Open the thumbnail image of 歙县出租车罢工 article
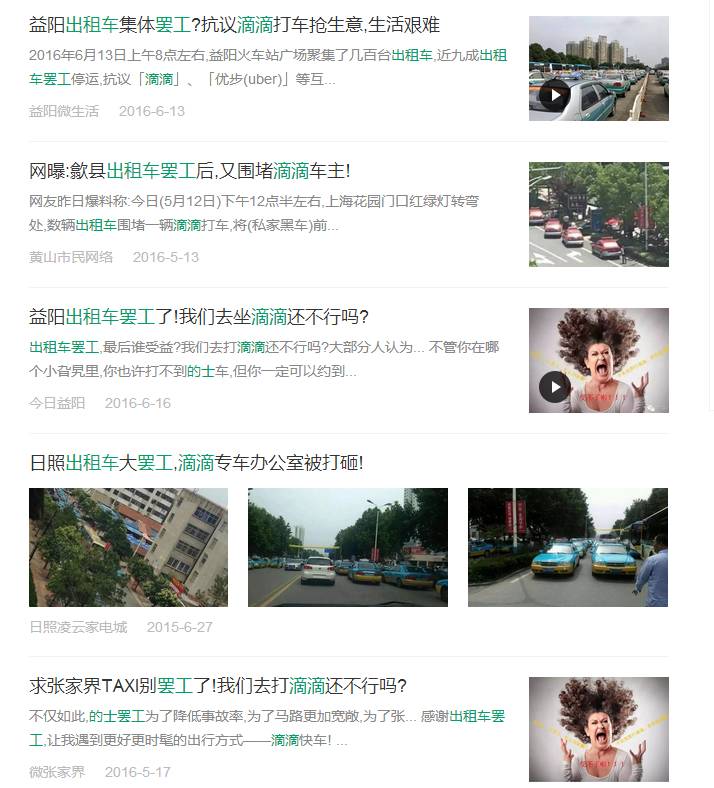714x788 pixels. (x=598, y=214)
